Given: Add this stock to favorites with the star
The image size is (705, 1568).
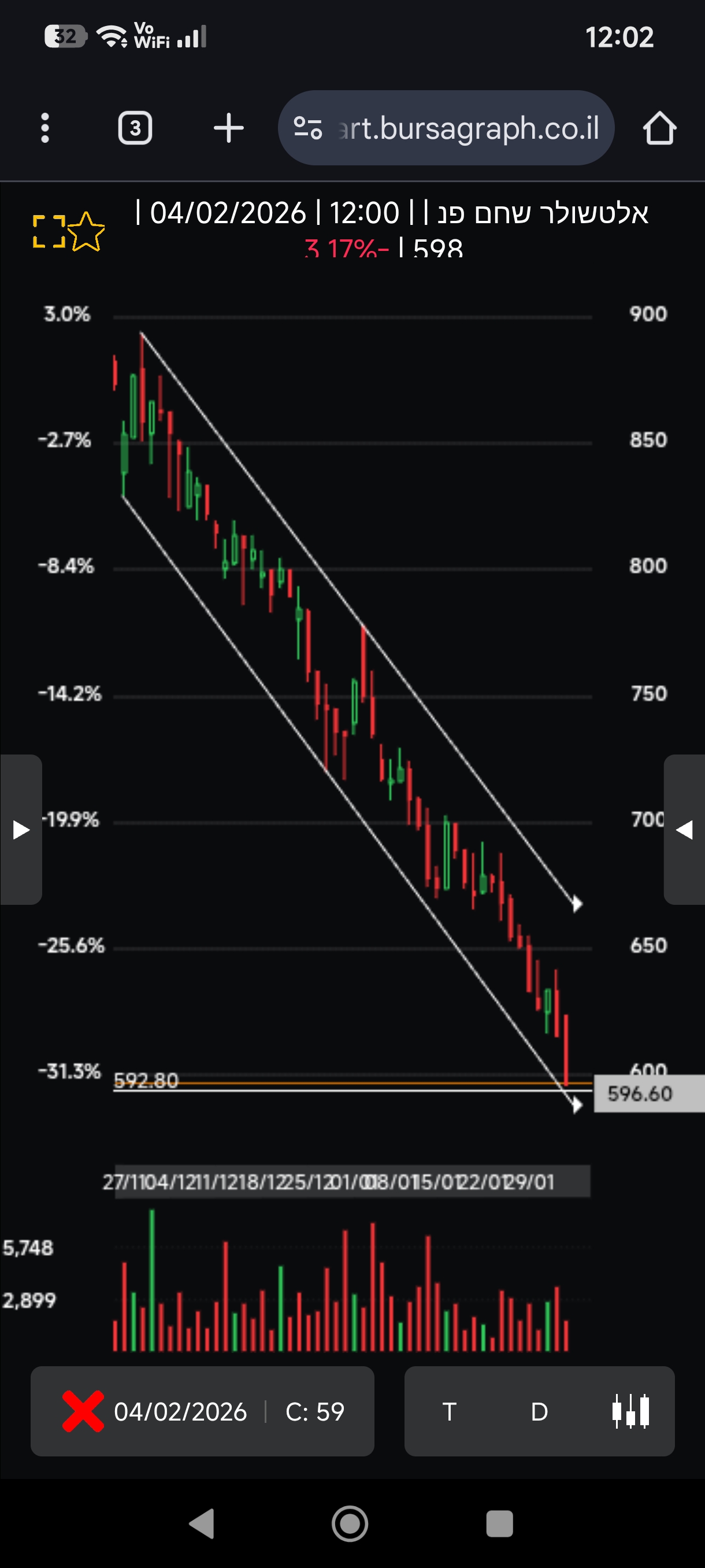Looking at the screenshot, I should tap(86, 231).
